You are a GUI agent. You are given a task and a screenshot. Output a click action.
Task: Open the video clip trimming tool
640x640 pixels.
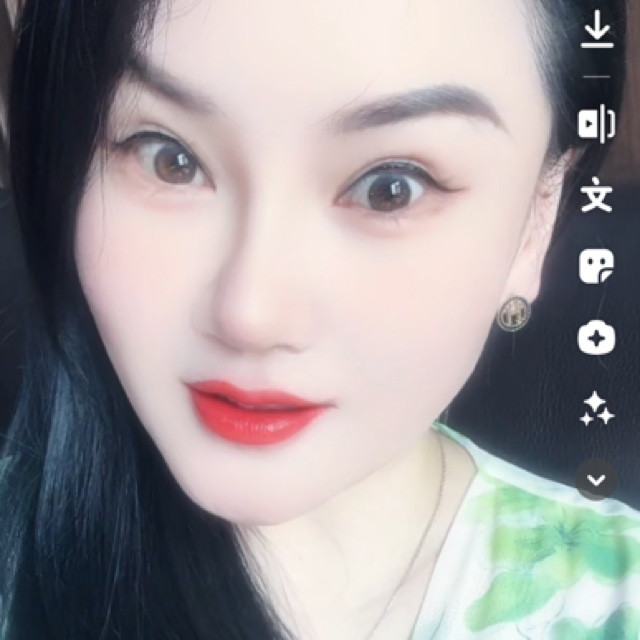(597, 124)
